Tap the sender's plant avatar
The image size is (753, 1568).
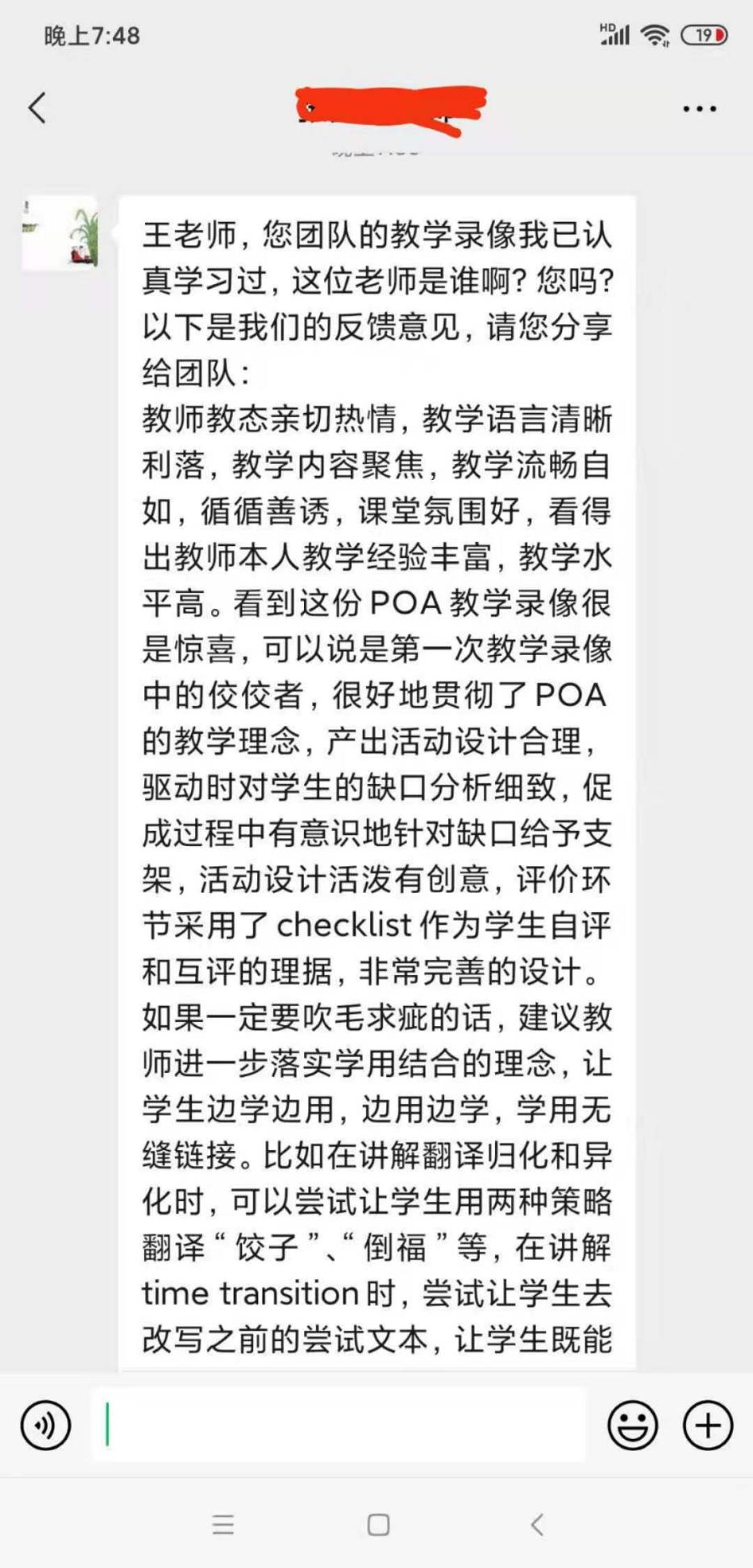click(x=60, y=233)
